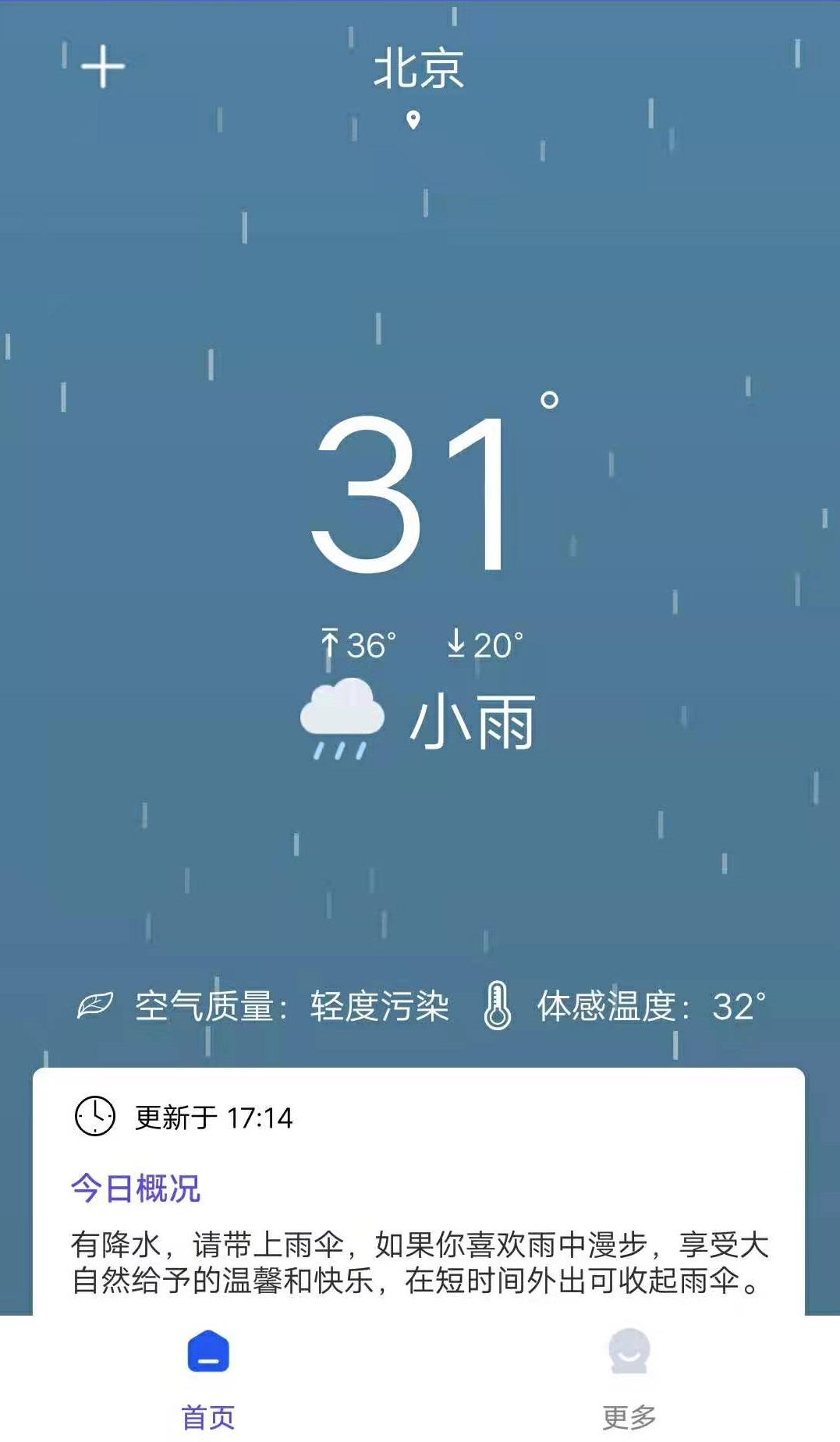
Task: Click the location pin under 北京
Action: pyautogui.click(x=414, y=119)
